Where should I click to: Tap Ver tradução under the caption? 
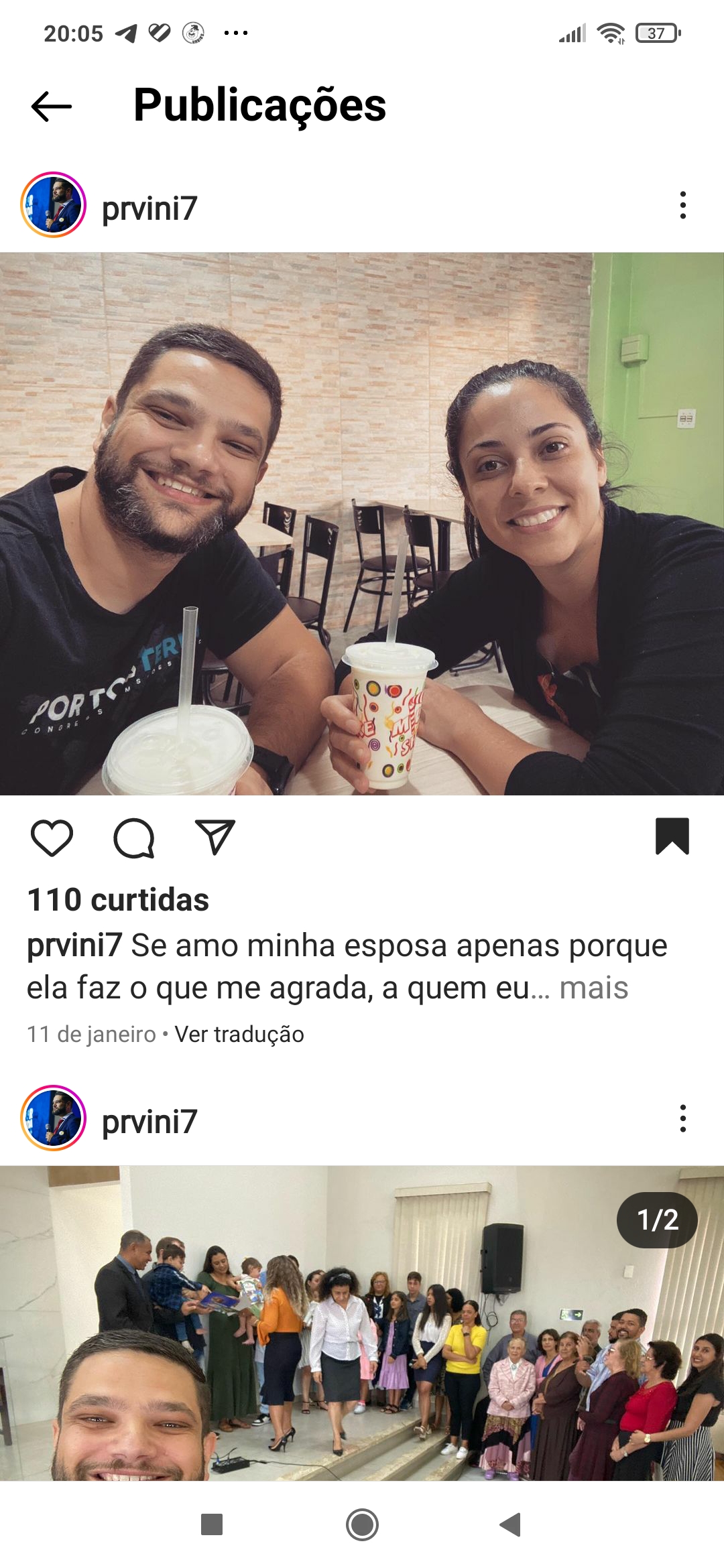(x=239, y=1034)
